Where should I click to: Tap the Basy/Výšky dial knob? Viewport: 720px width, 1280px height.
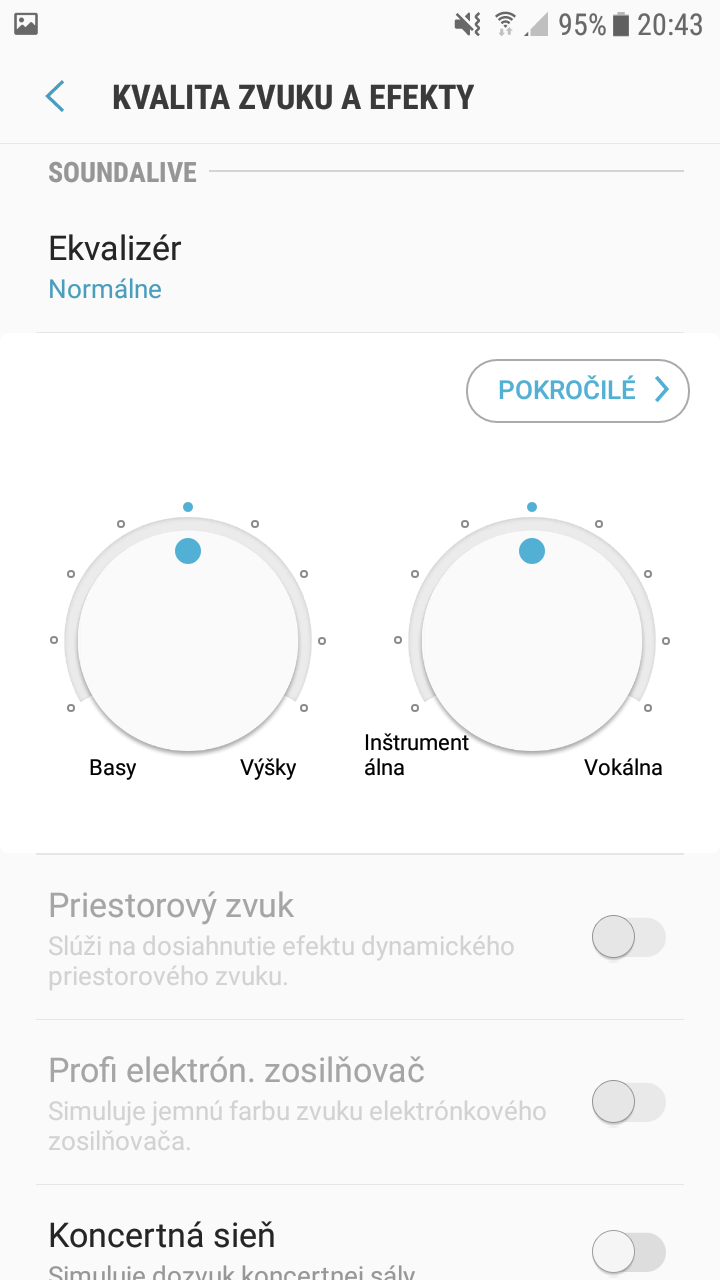188,640
